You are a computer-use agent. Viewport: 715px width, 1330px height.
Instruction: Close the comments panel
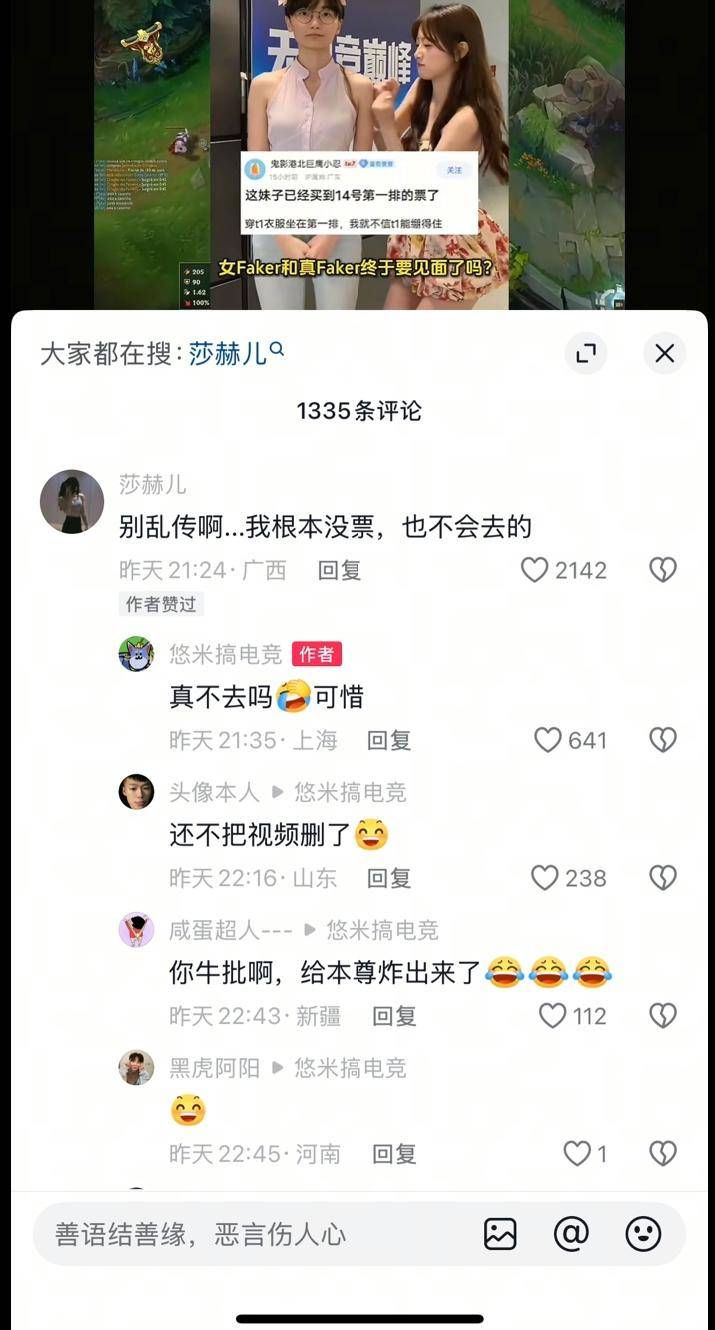coord(664,353)
